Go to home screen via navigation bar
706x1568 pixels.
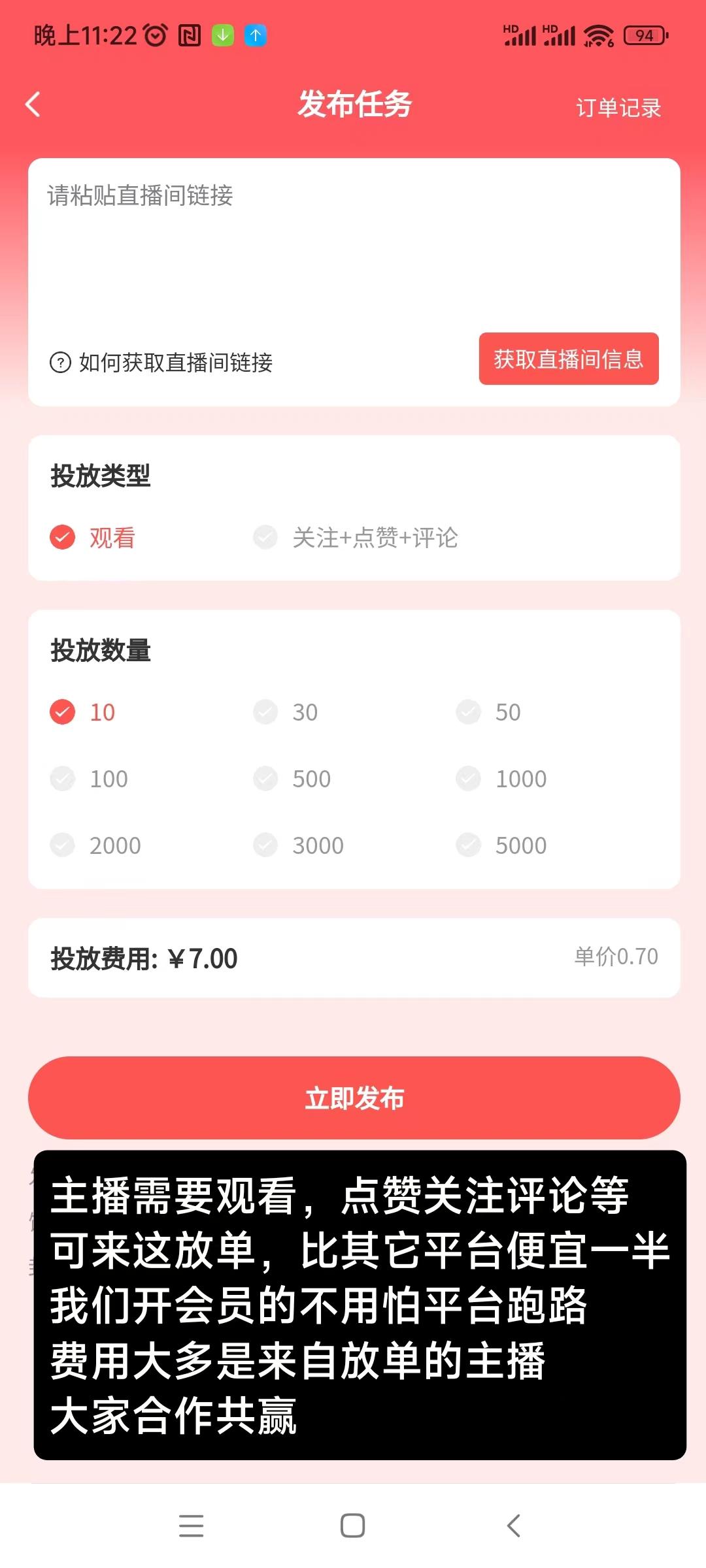point(353,1526)
